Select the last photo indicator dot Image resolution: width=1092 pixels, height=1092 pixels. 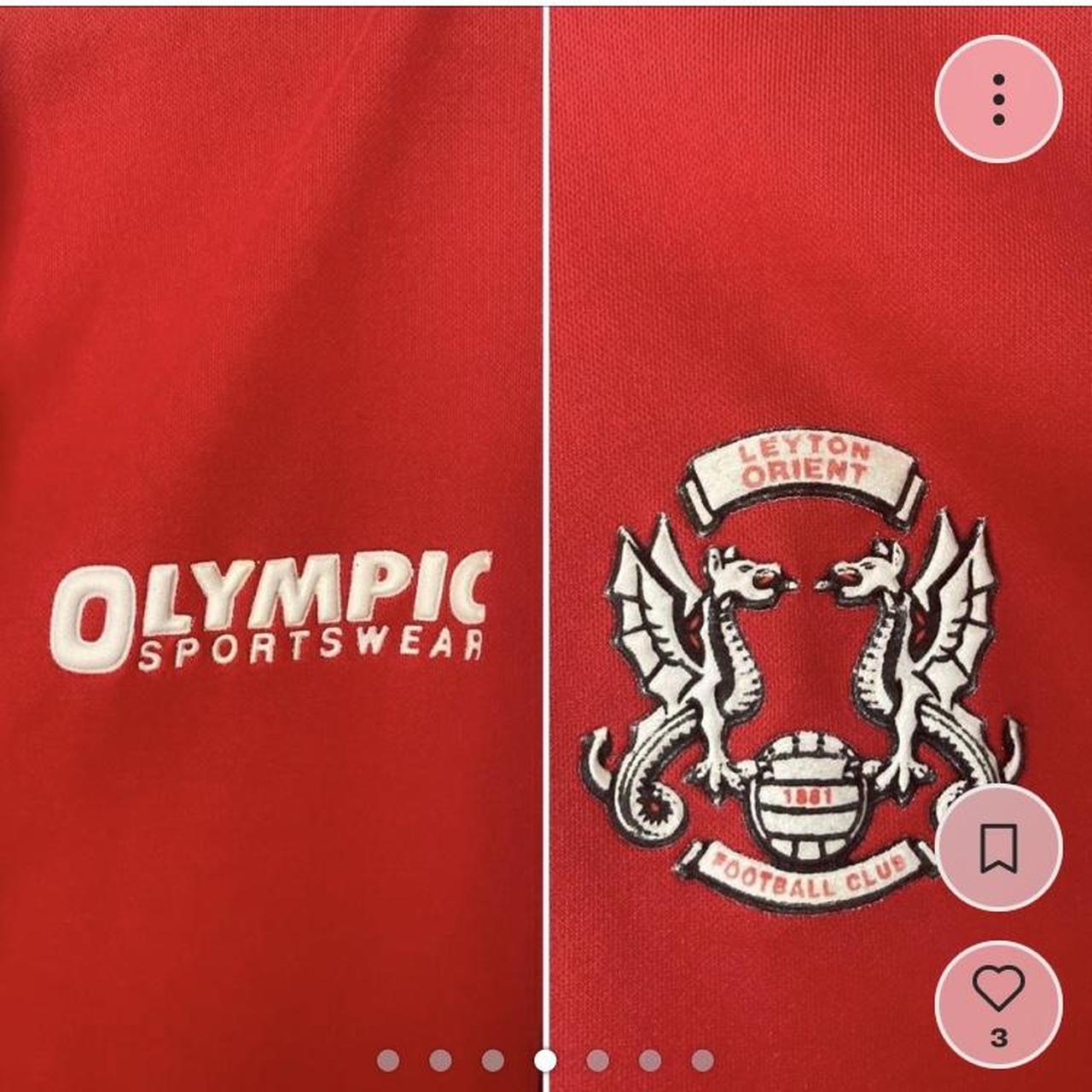pyautogui.click(x=702, y=1060)
